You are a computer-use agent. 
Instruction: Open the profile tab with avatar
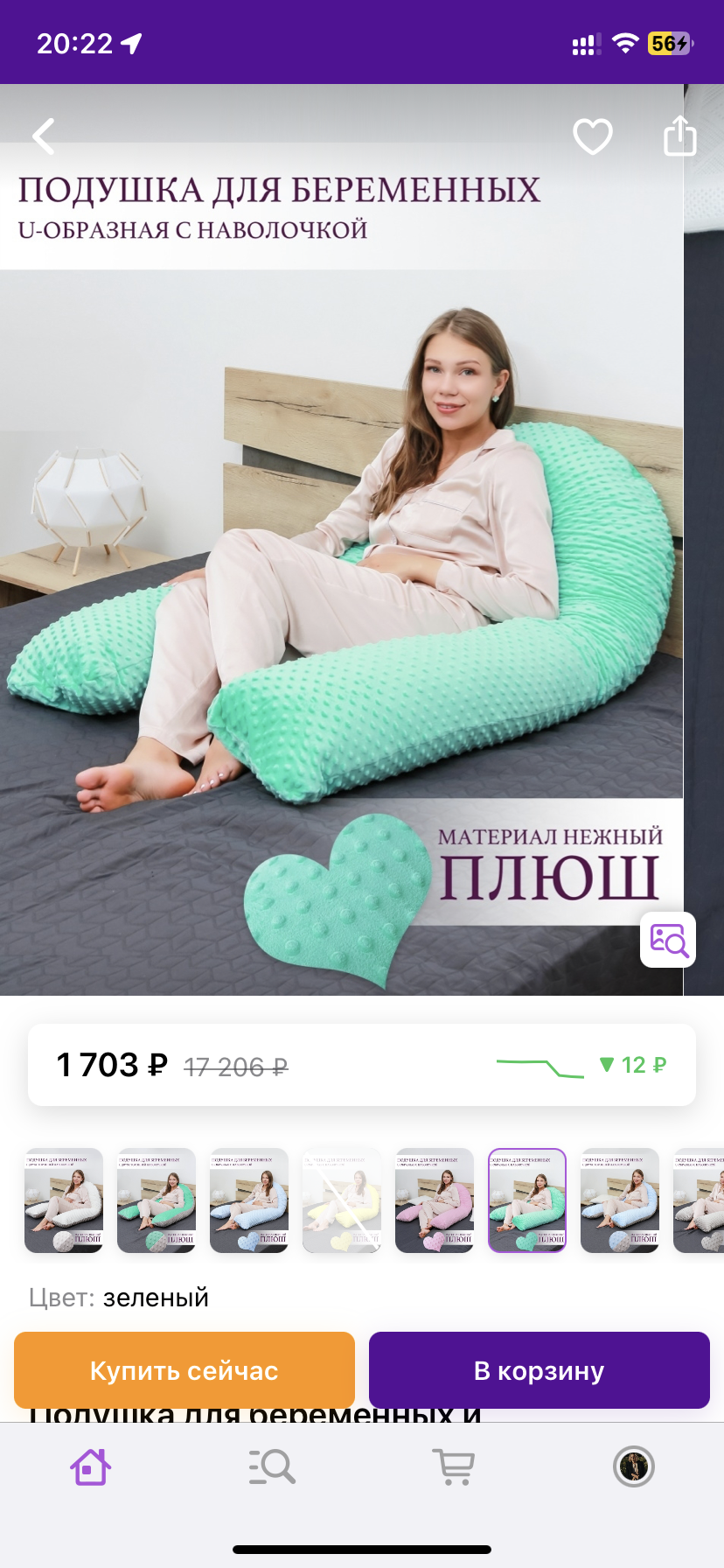tap(634, 1467)
